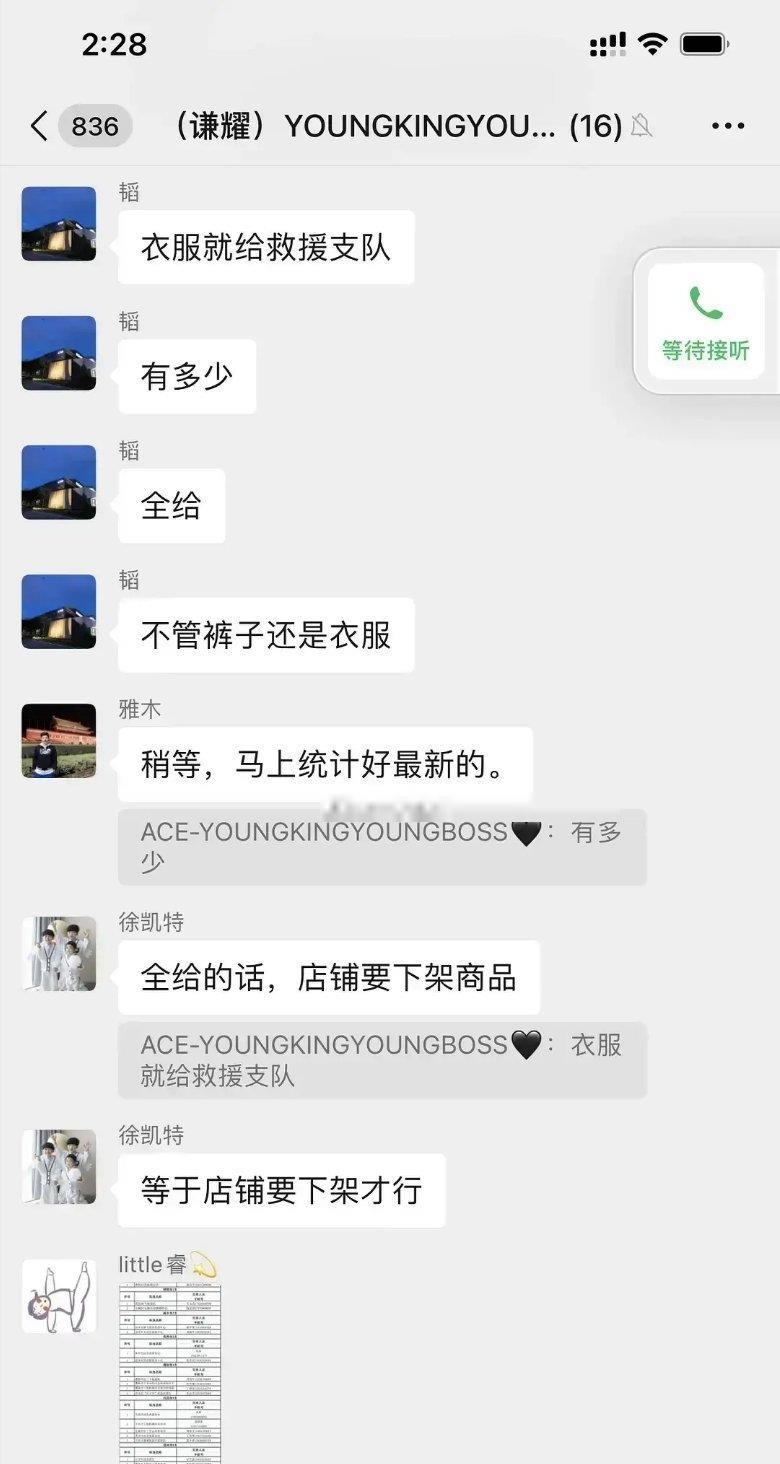The width and height of the screenshot is (780, 1464).
Task: Tap little睿's cartoon avatar
Action: 57,1298
